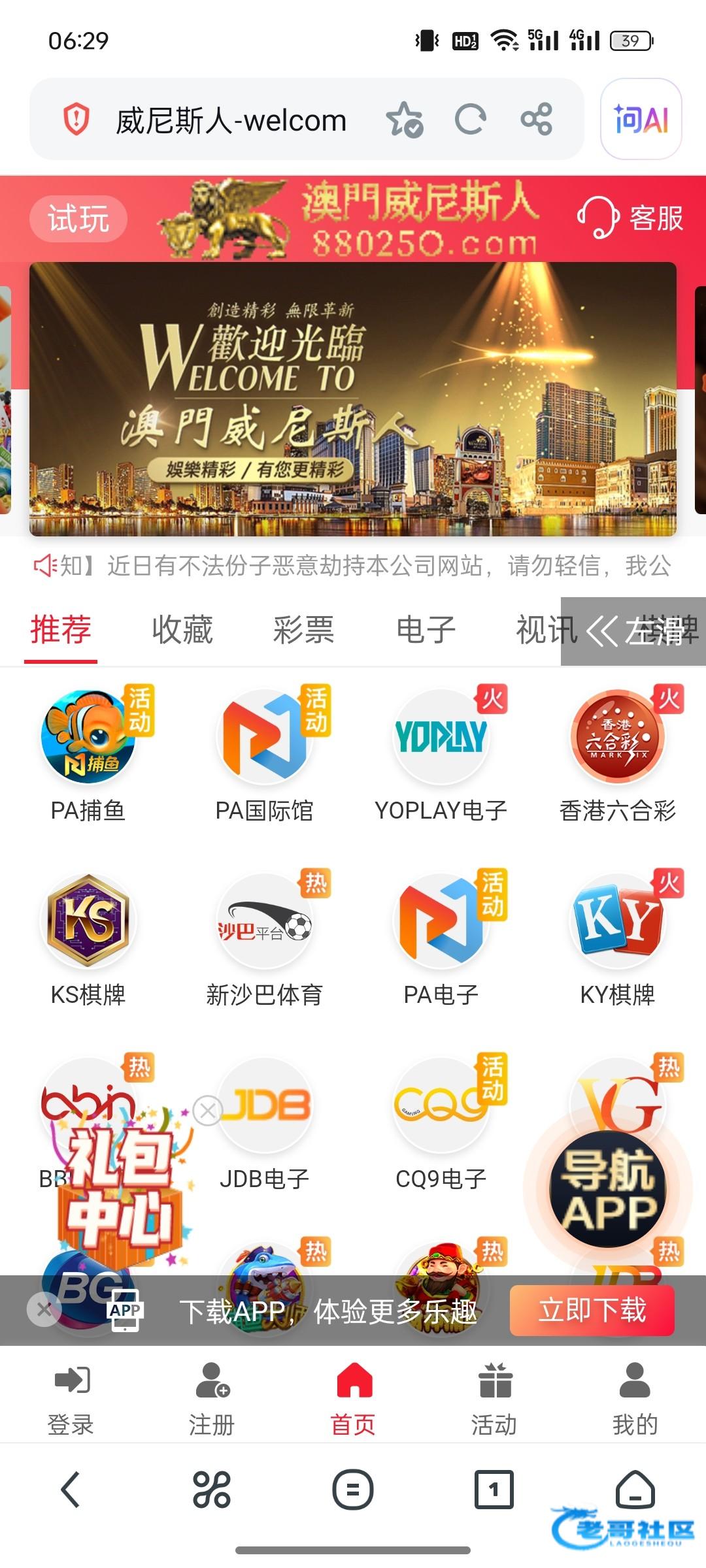Go to the 注册 registration page
Viewport: 706px width, 1568px height.
pos(212,1397)
